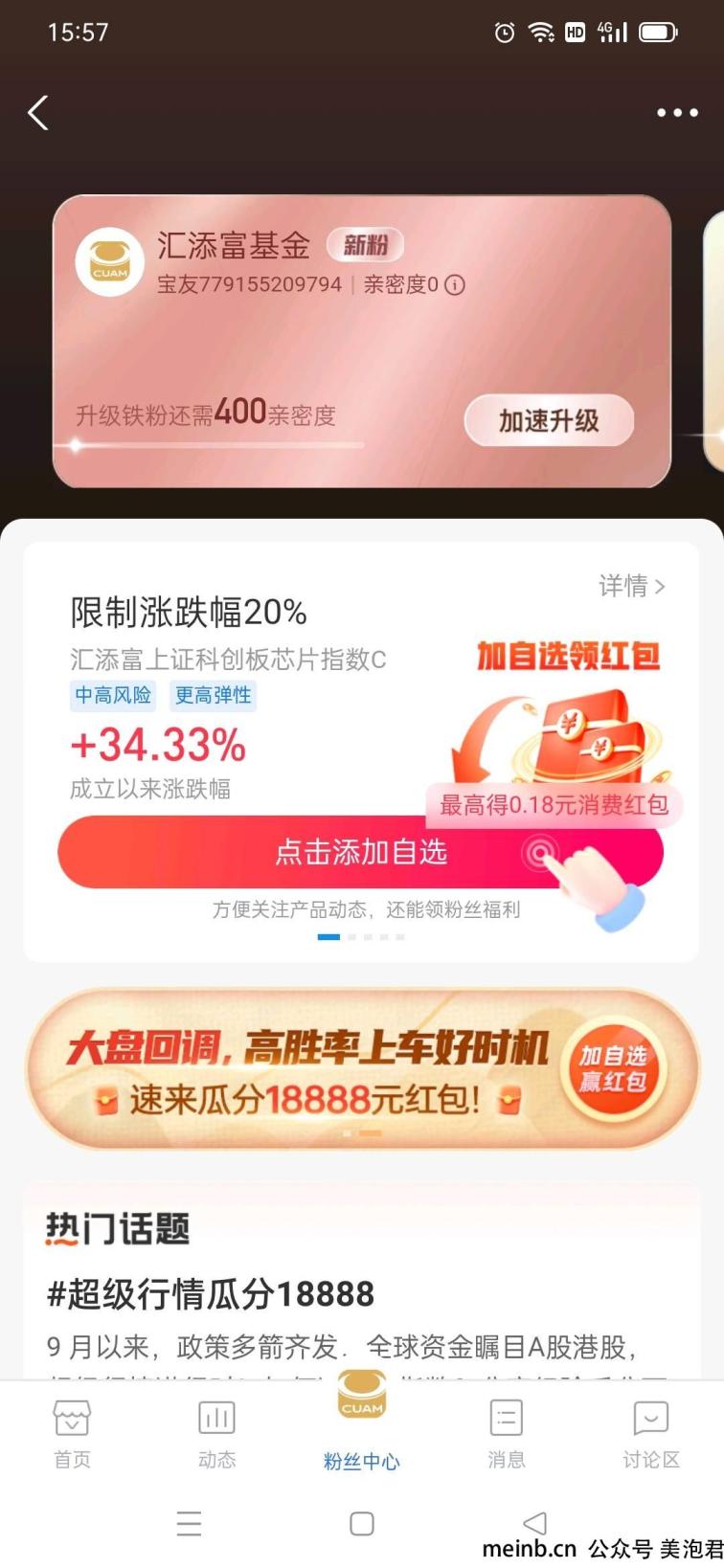Open the topic #超级行情瓜分18888

[211, 1294]
